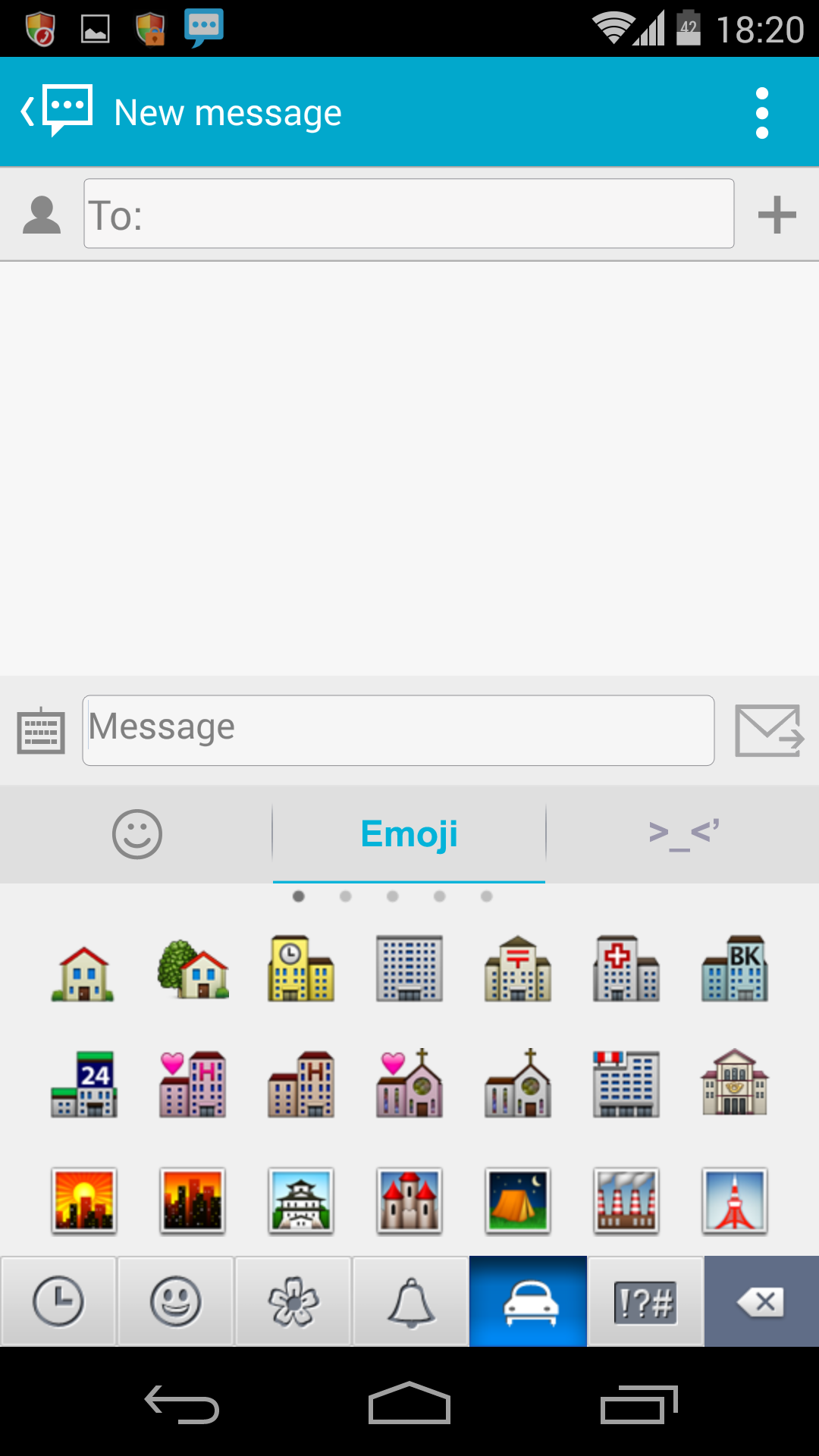Select the car emoji category
The width and height of the screenshot is (819, 1456).
click(x=527, y=1301)
